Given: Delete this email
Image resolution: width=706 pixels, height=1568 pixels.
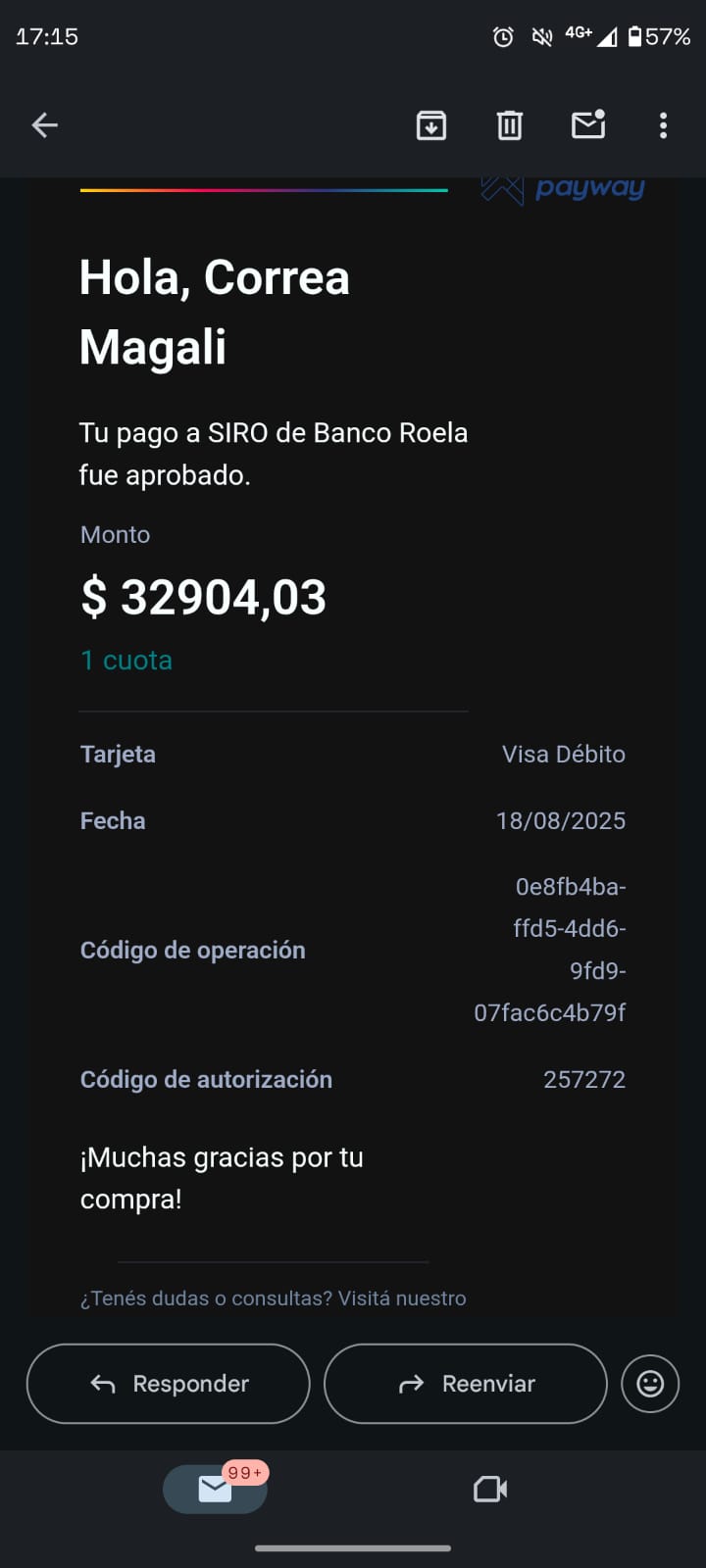Looking at the screenshot, I should (510, 125).
